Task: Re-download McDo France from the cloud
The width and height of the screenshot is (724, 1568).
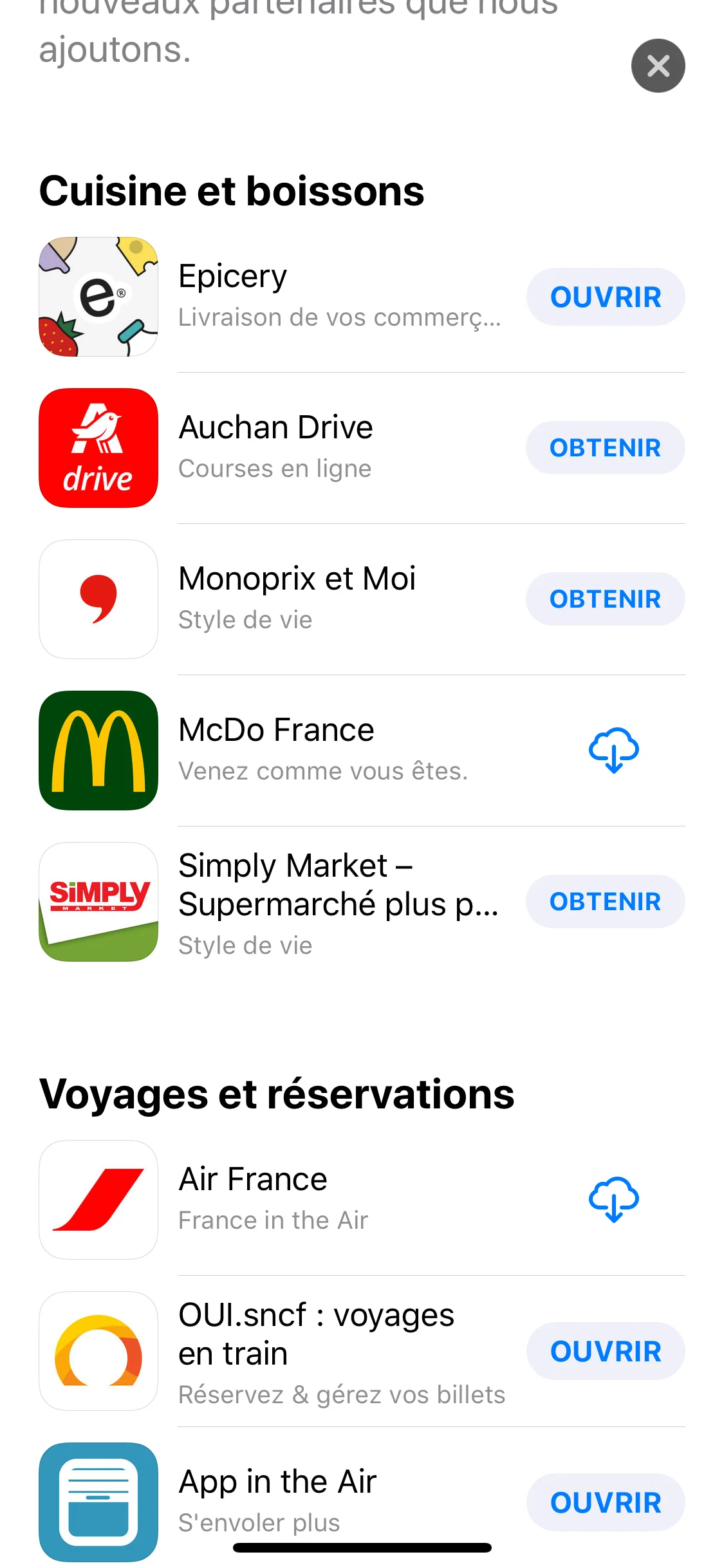Action: (613, 751)
